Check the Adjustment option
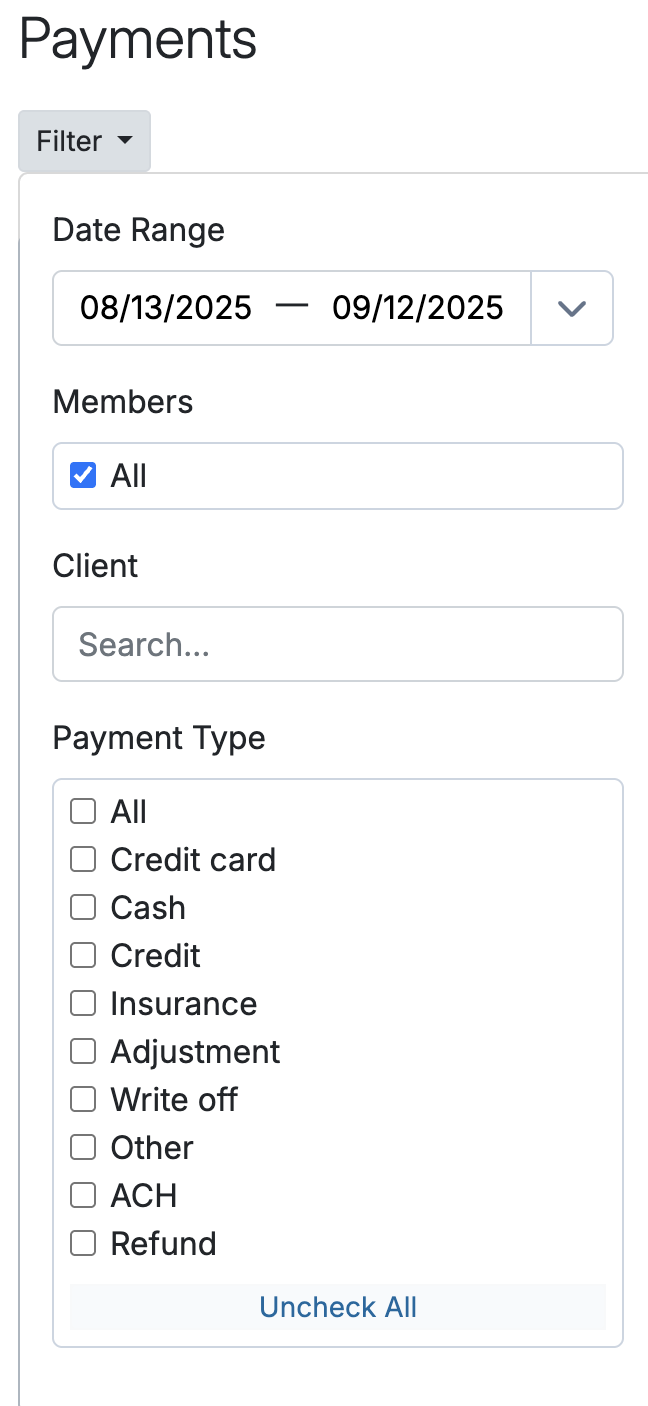 coord(83,1052)
